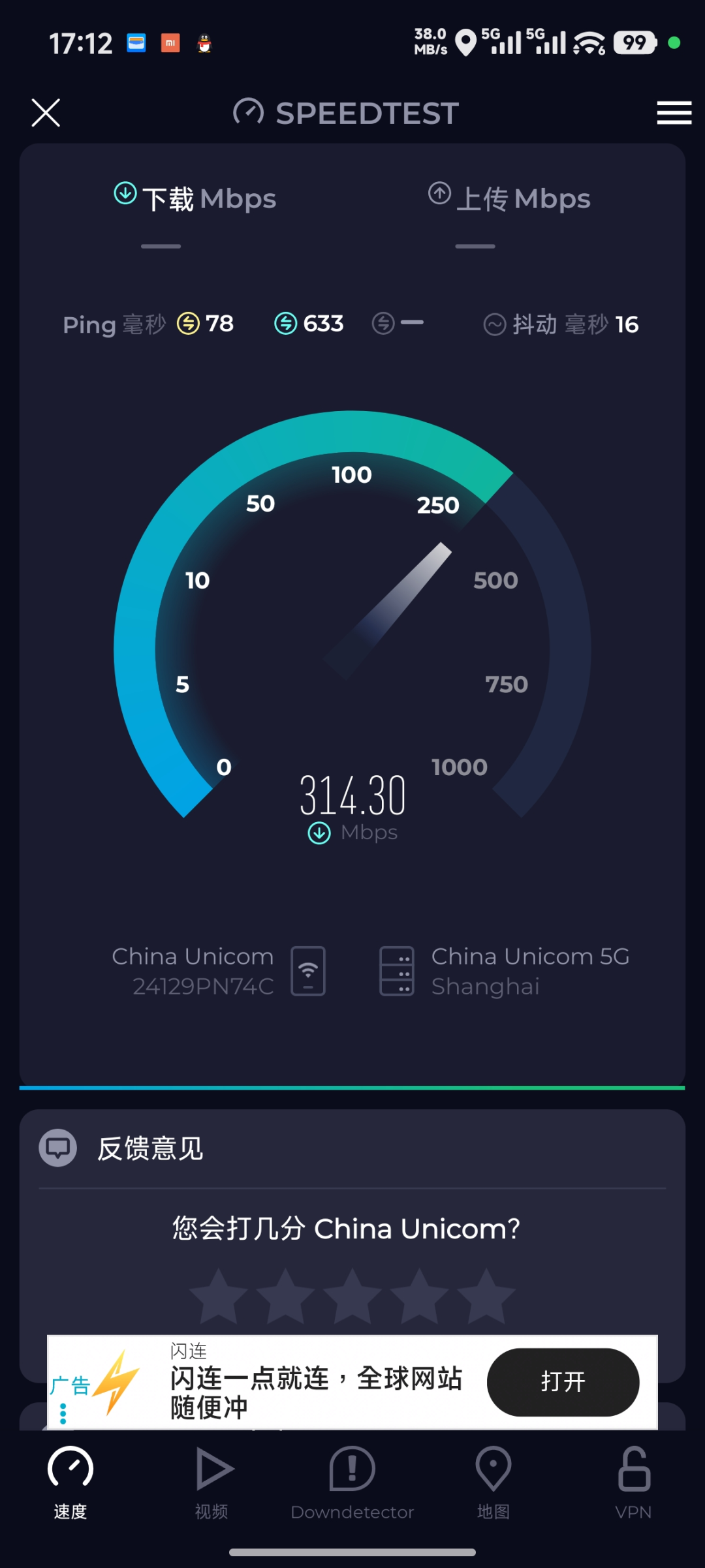Rate China Unicom three stars
705x1568 pixels.
coord(352,1296)
